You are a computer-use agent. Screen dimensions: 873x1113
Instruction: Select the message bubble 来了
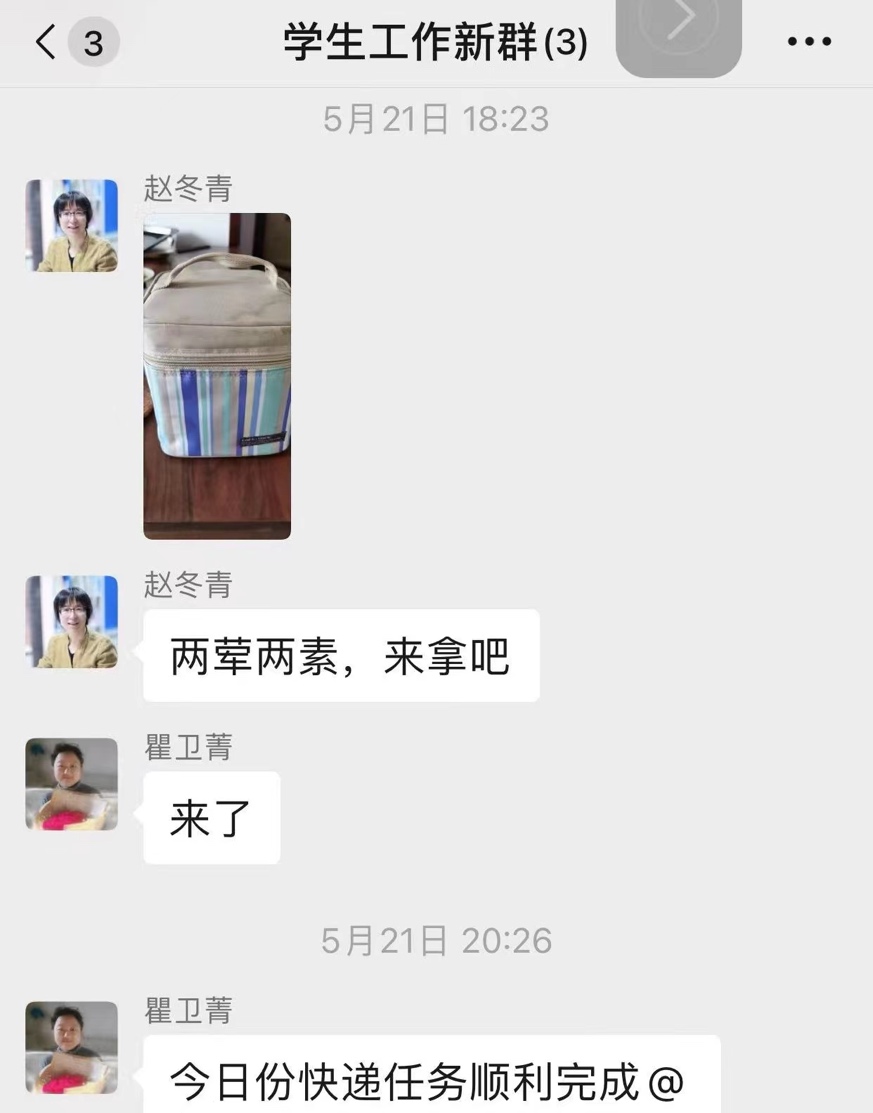tap(211, 817)
